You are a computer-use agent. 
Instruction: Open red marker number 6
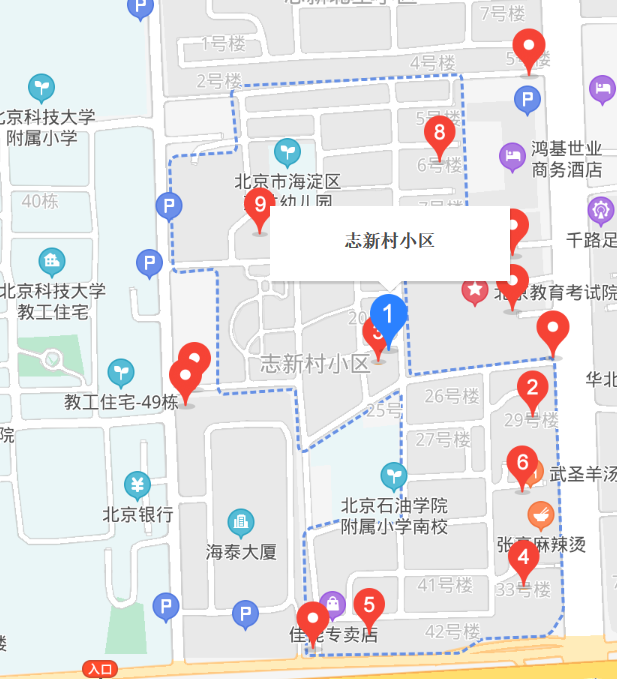520,463
